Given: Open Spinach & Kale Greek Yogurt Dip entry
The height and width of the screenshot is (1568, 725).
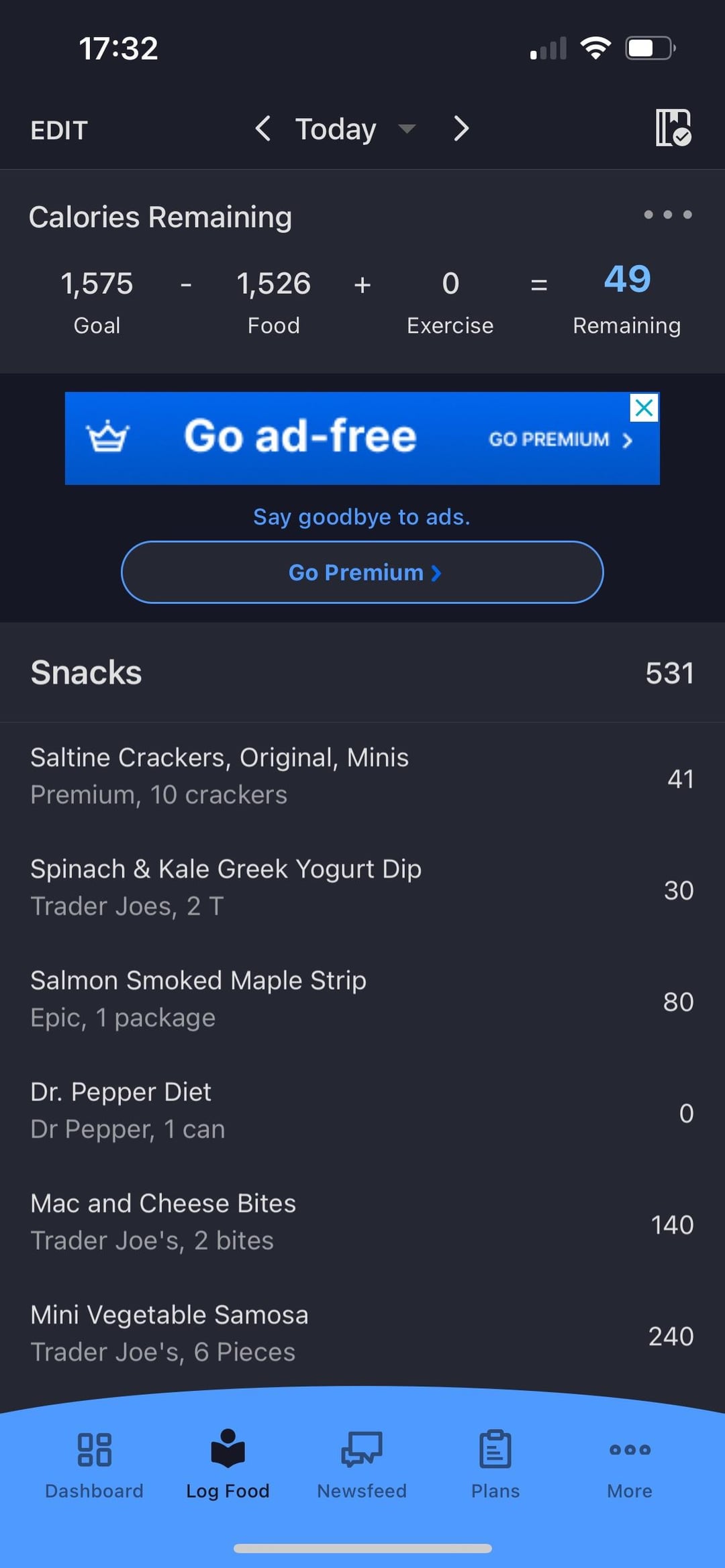Looking at the screenshot, I should click(x=362, y=888).
